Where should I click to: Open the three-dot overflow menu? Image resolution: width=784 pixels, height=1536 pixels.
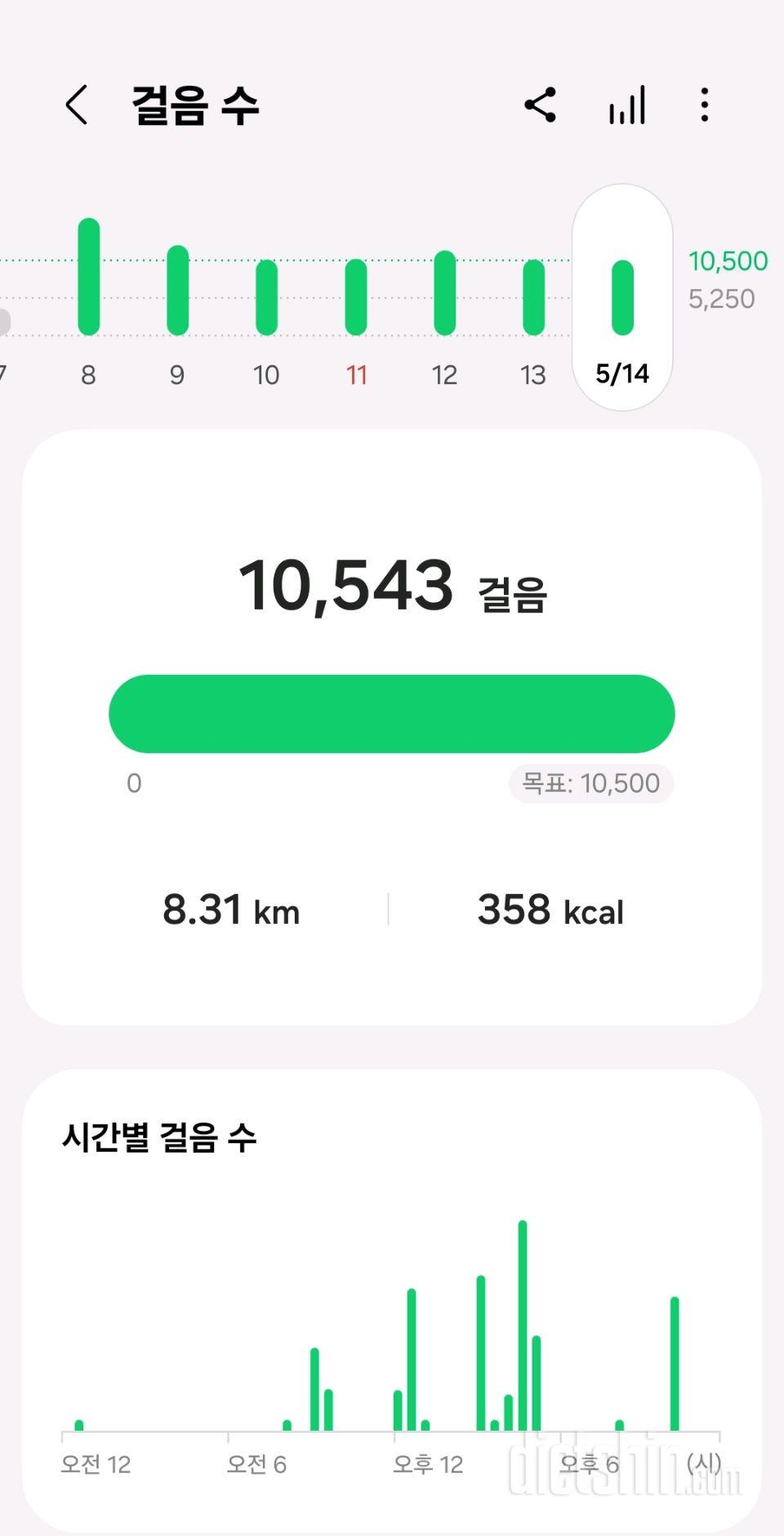704,105
